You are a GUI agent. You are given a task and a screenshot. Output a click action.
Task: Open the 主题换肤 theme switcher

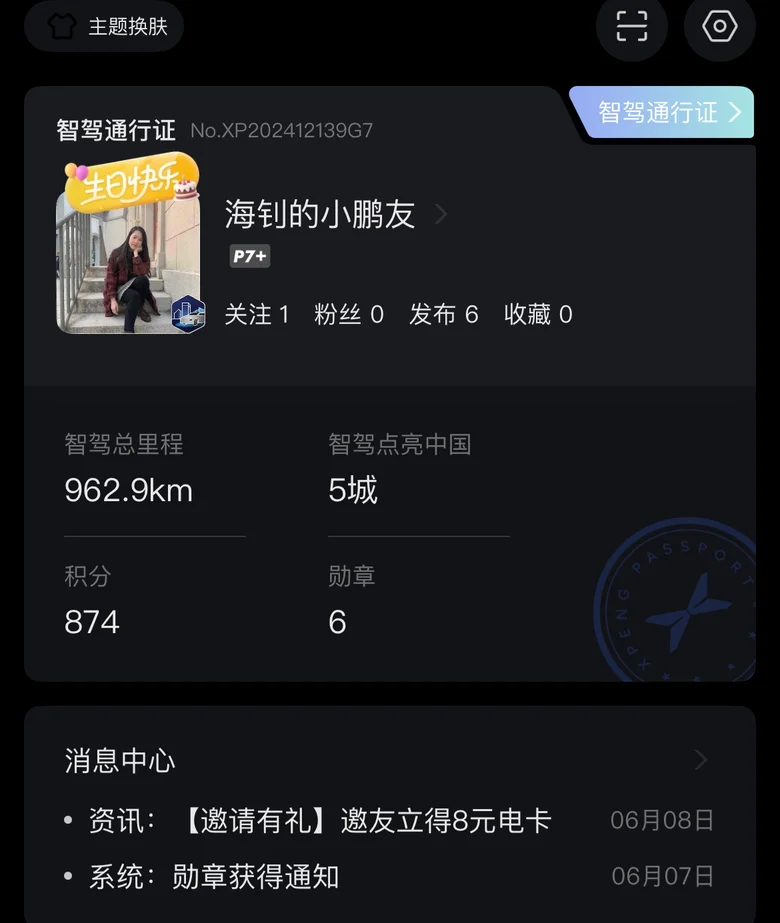(105, 26)
